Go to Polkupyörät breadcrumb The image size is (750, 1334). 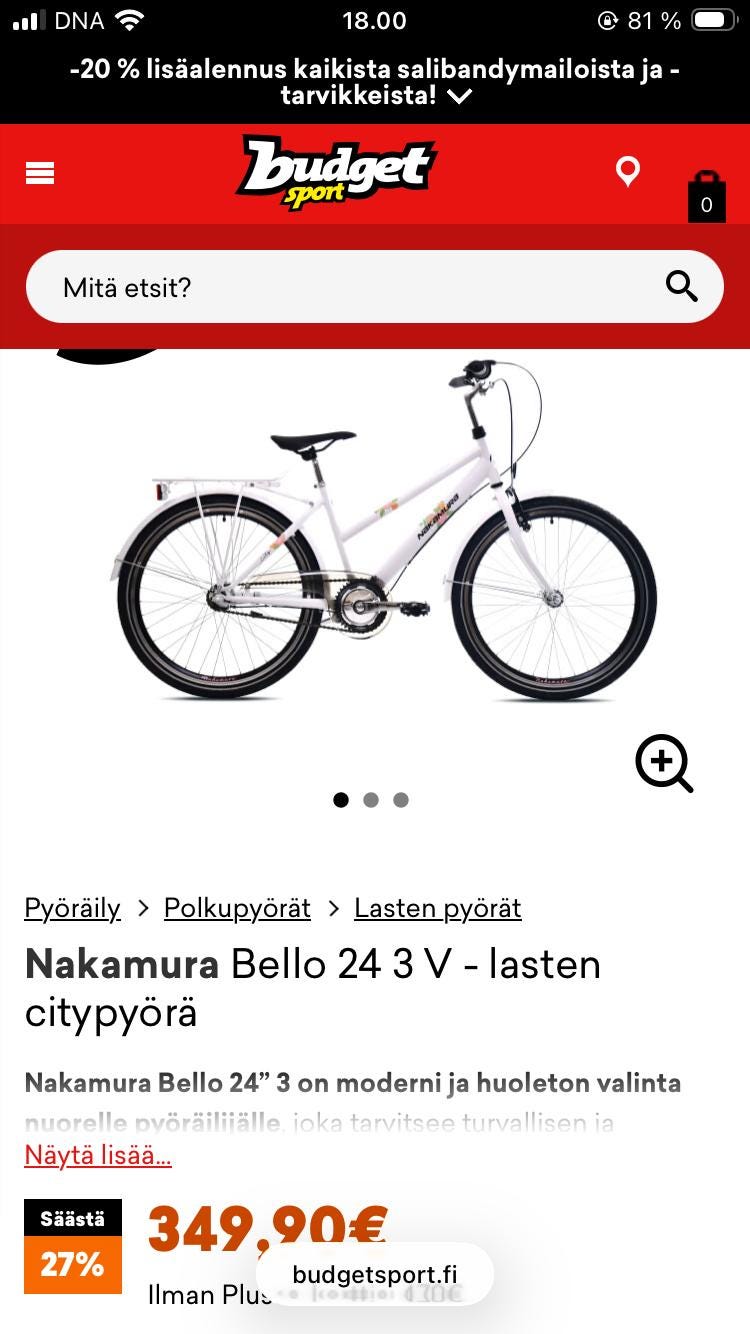237,908
